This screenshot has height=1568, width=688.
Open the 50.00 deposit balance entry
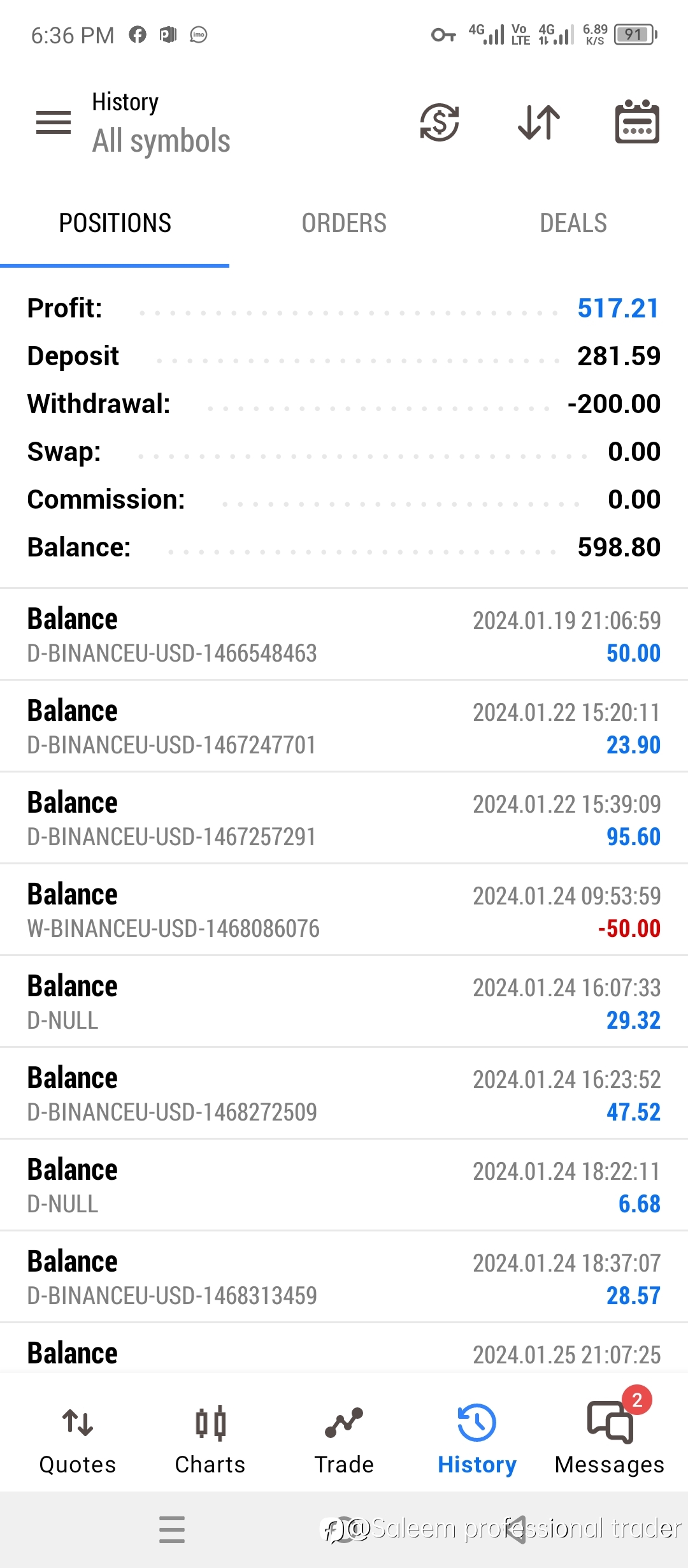click(x=344, y=635)
